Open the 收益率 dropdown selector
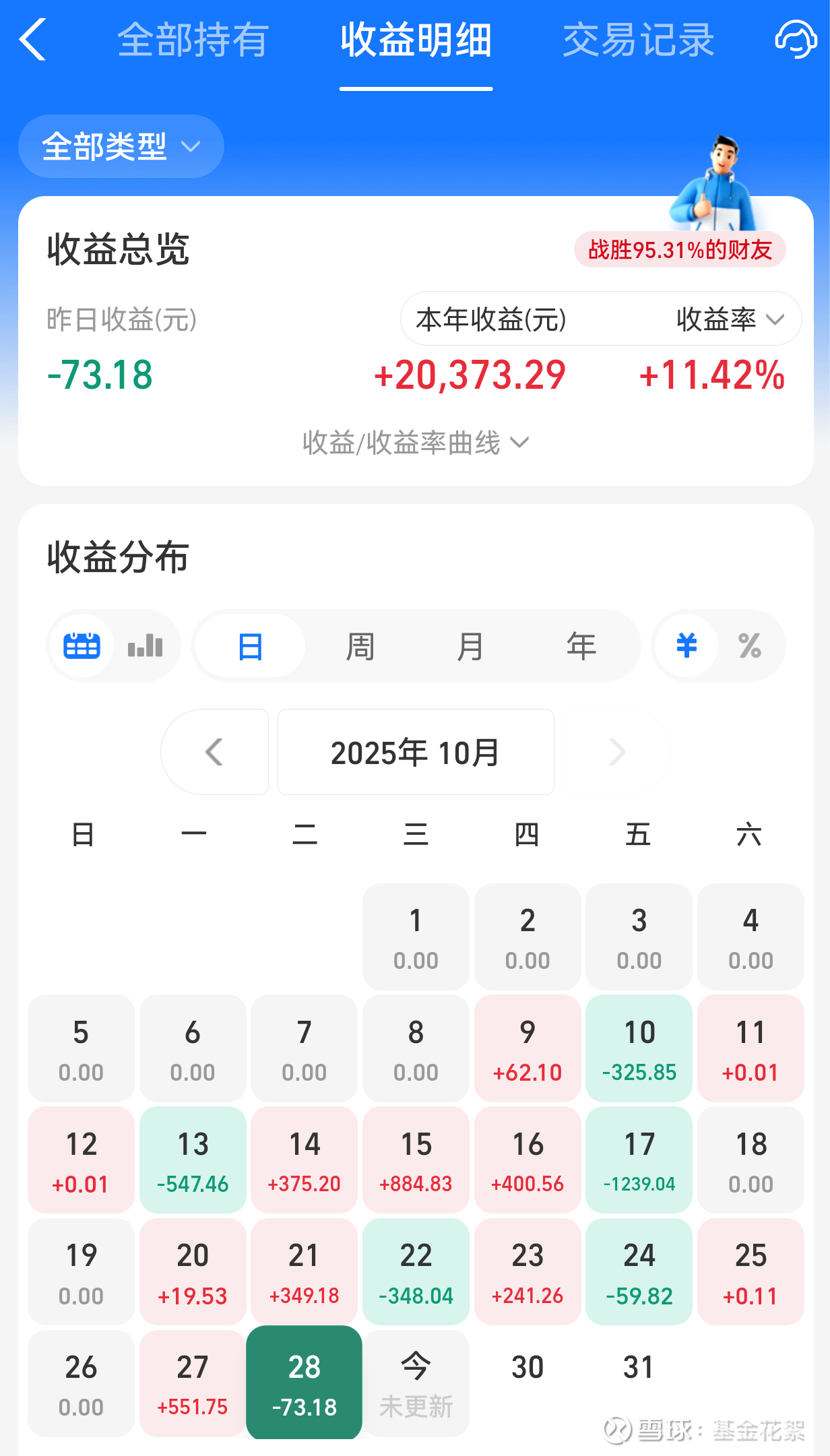 pos(730,319)
